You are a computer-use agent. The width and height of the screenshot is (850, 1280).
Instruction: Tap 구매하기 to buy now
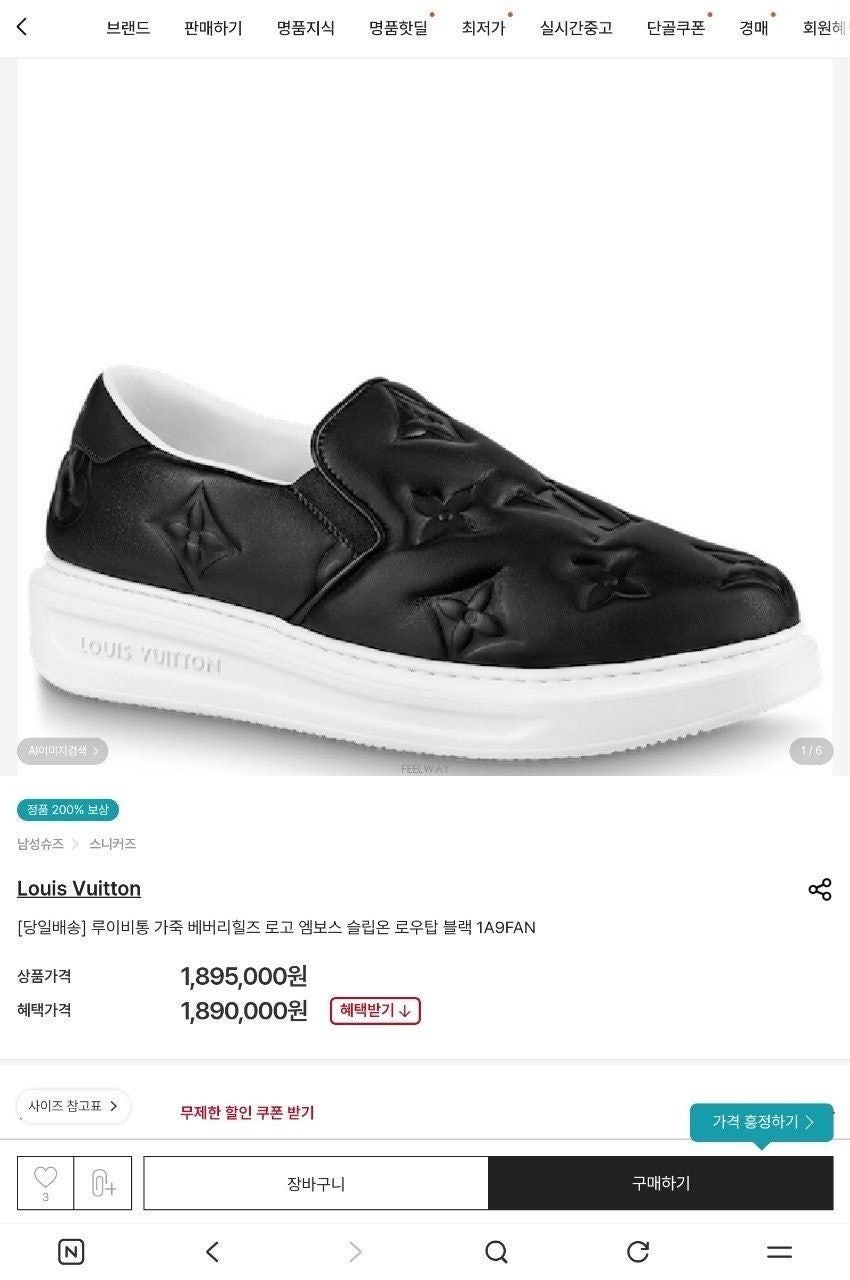(660, 1183)
